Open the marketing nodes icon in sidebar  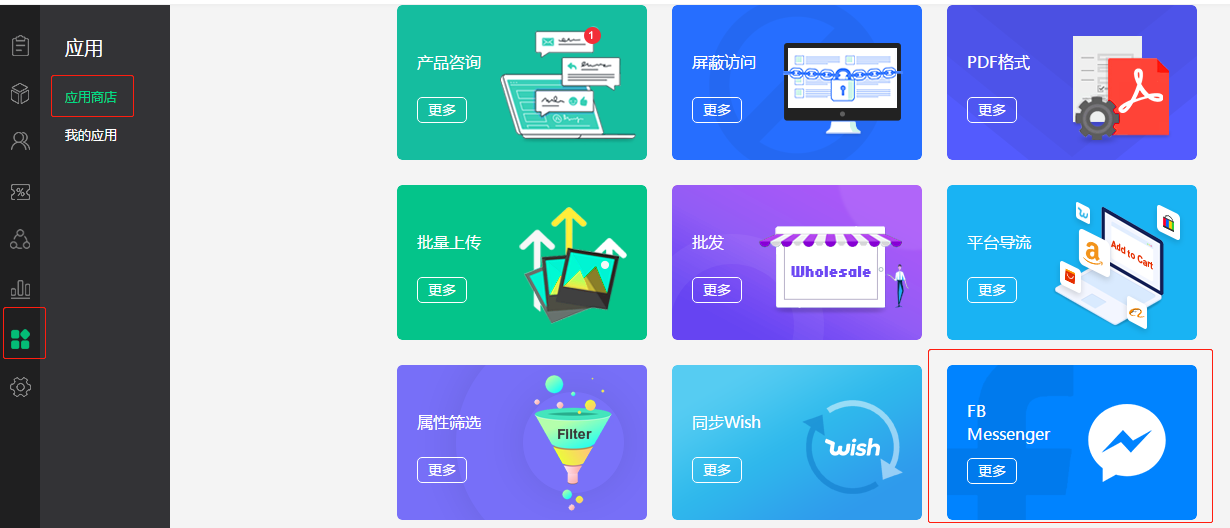[x=20, y=240]
